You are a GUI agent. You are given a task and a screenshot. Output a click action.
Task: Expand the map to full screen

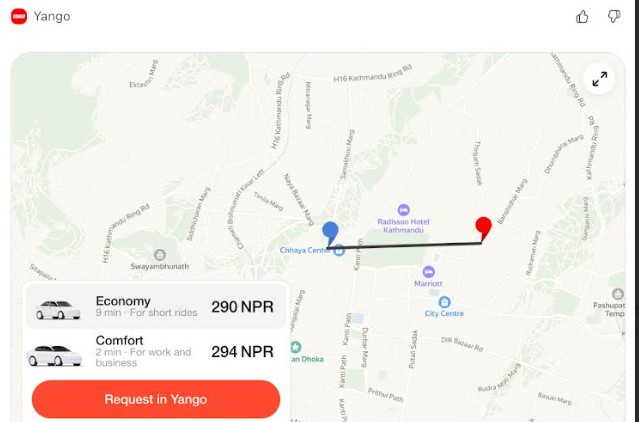[x=600, y=79]
